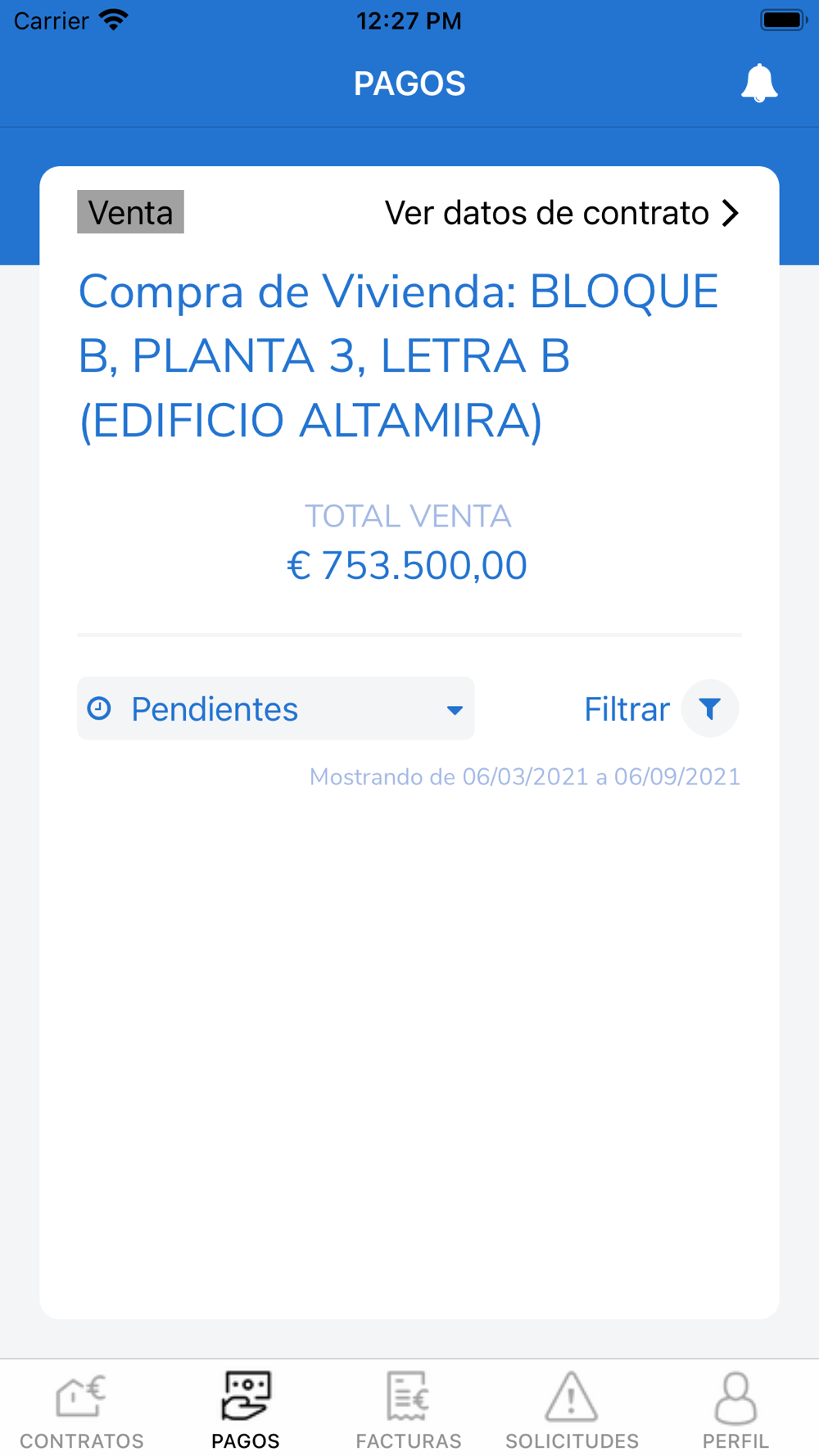Open the notifications bell
The height and width of the screenshot is (1456, 819).
pos(759,83)
